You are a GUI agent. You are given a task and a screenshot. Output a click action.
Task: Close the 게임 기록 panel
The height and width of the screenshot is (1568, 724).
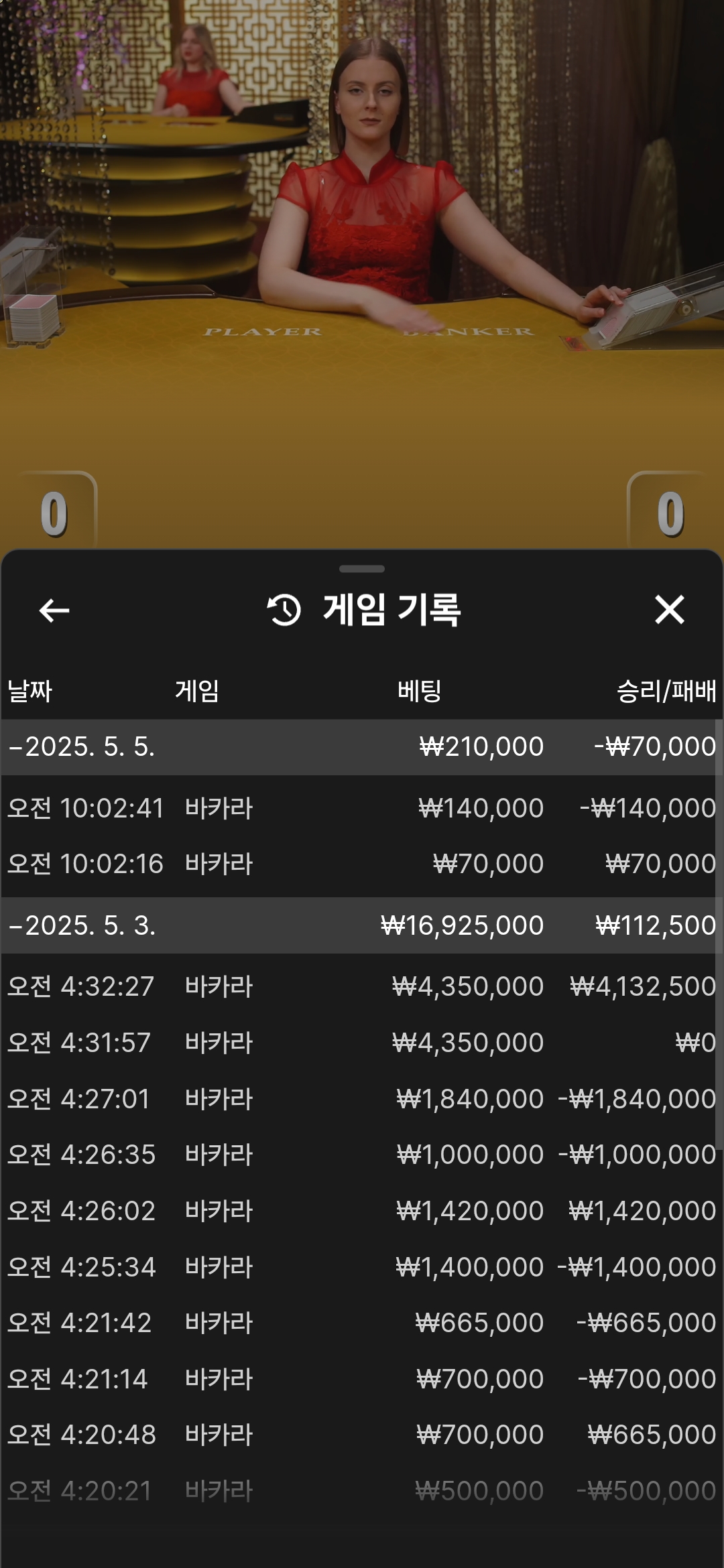(669, 610)
